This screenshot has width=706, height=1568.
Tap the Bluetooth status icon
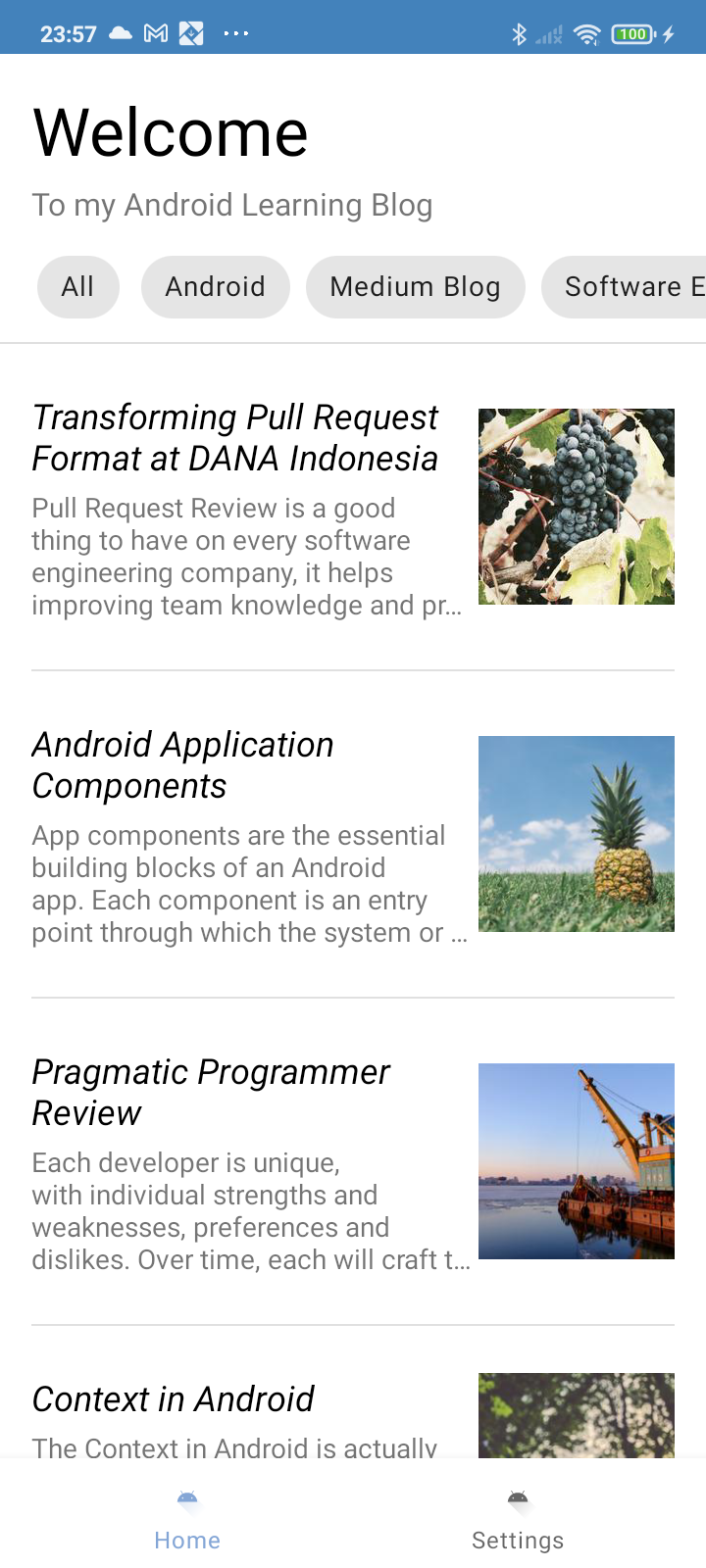(521, 32)
